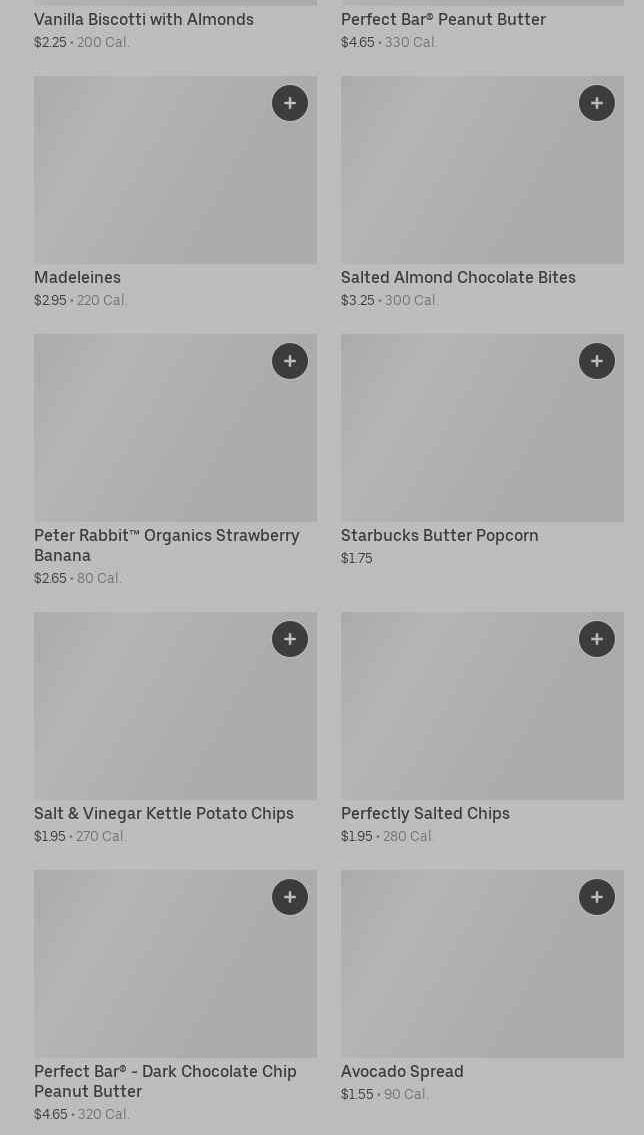The width and height of the screenshot is (644, 1135).
Task: Add Salt & Vinegar Kettle Potato Chips
Action: pyautogui.click(x=290, y=639)
